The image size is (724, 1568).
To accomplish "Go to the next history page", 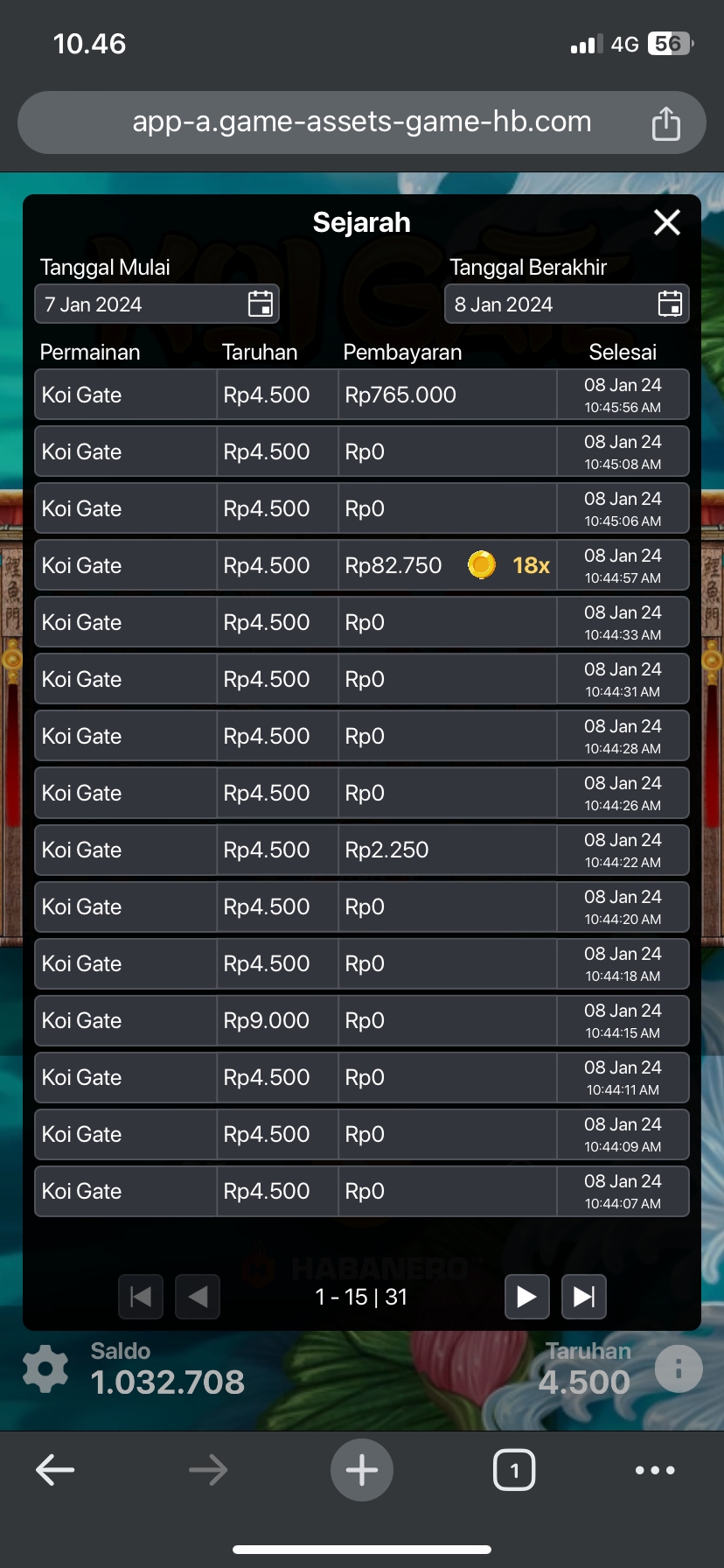I will pos(526,1297).
